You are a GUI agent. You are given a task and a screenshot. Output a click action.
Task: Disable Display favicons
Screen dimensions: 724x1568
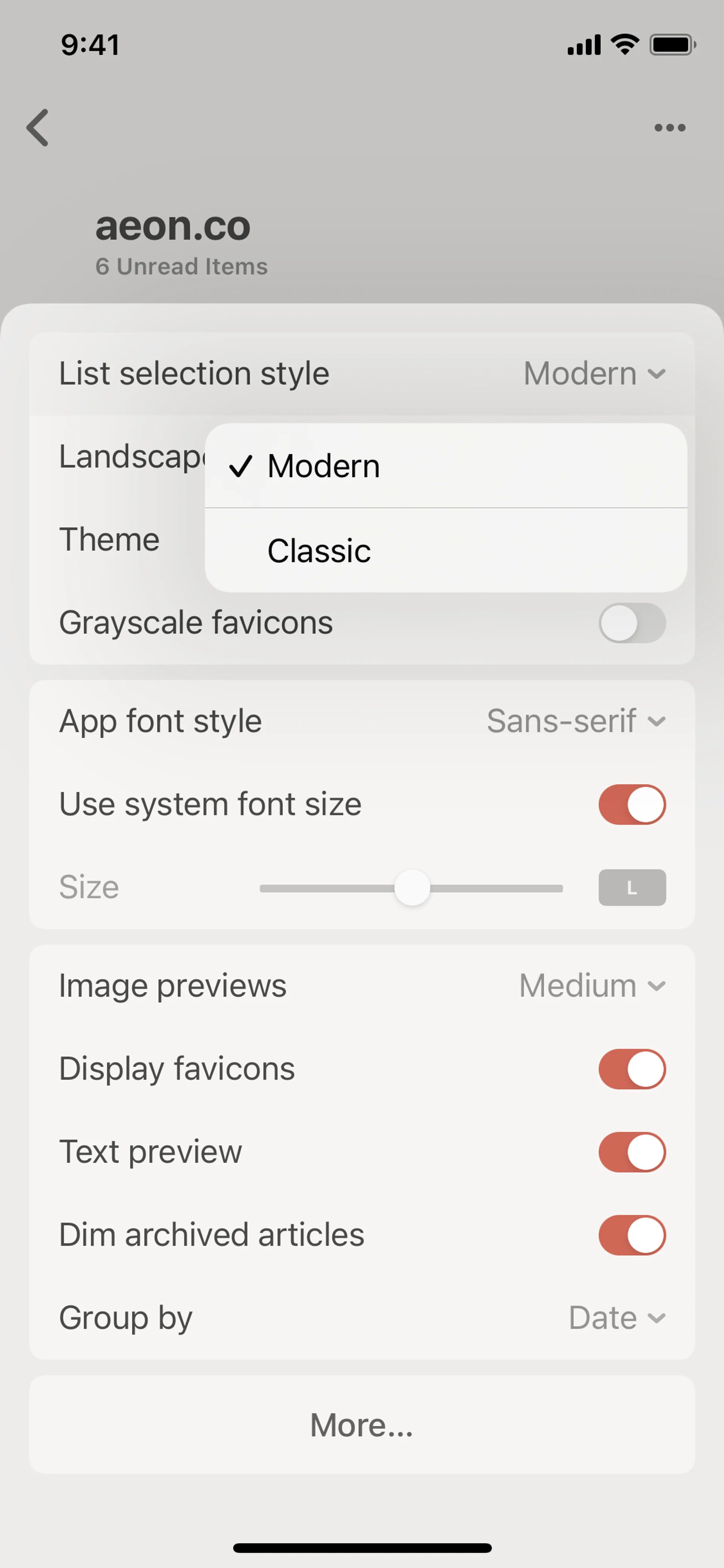(632, 1069)
